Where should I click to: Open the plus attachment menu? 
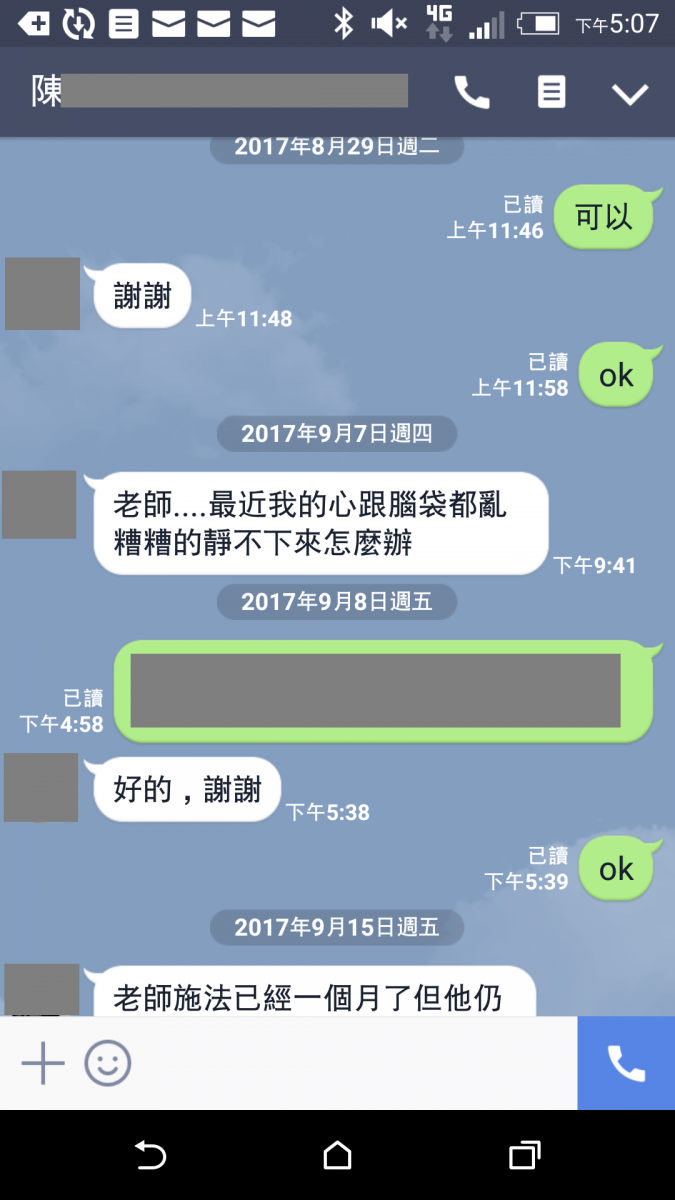[x=43, y=1063]
